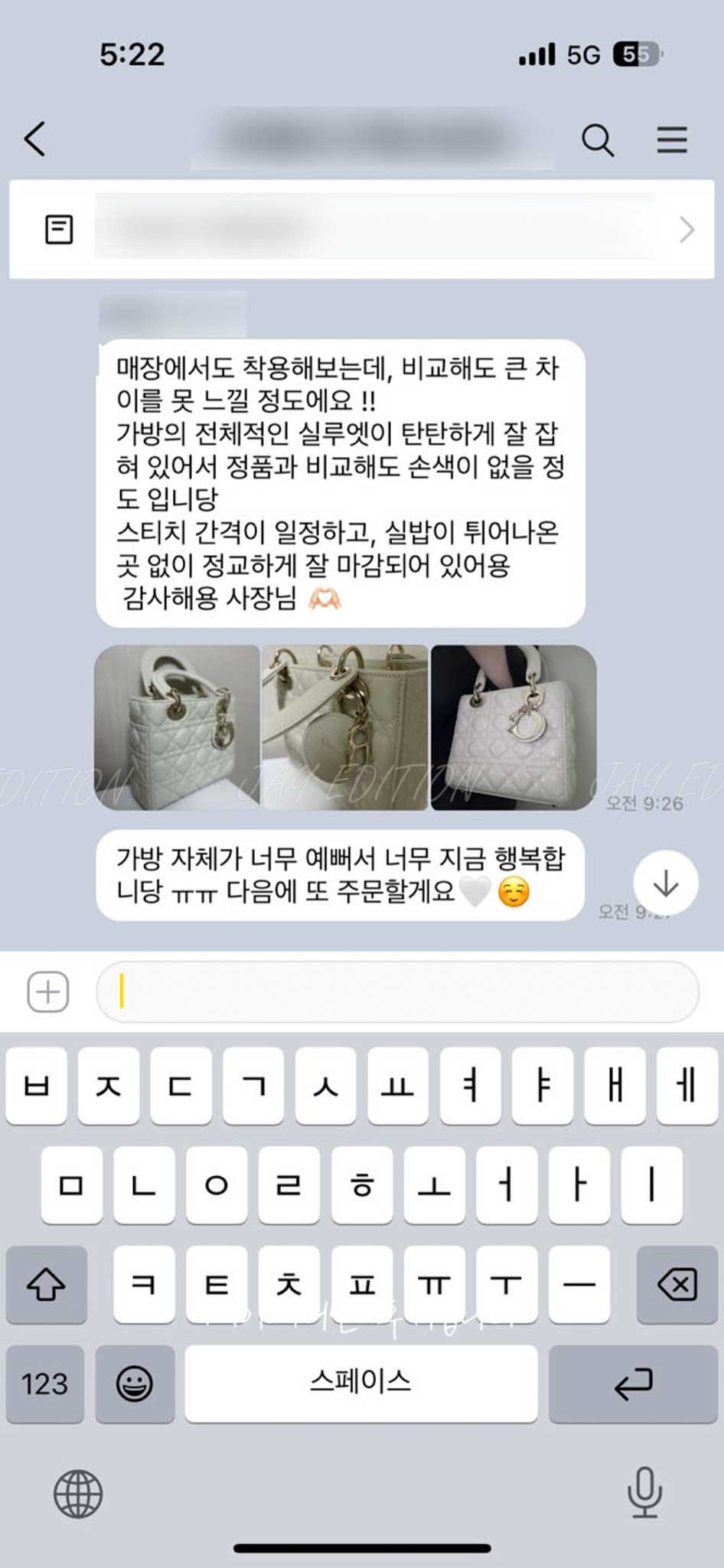
Task: Open the chat room hamburger menu
Action: pyautogui.click(x=671, y=140)
